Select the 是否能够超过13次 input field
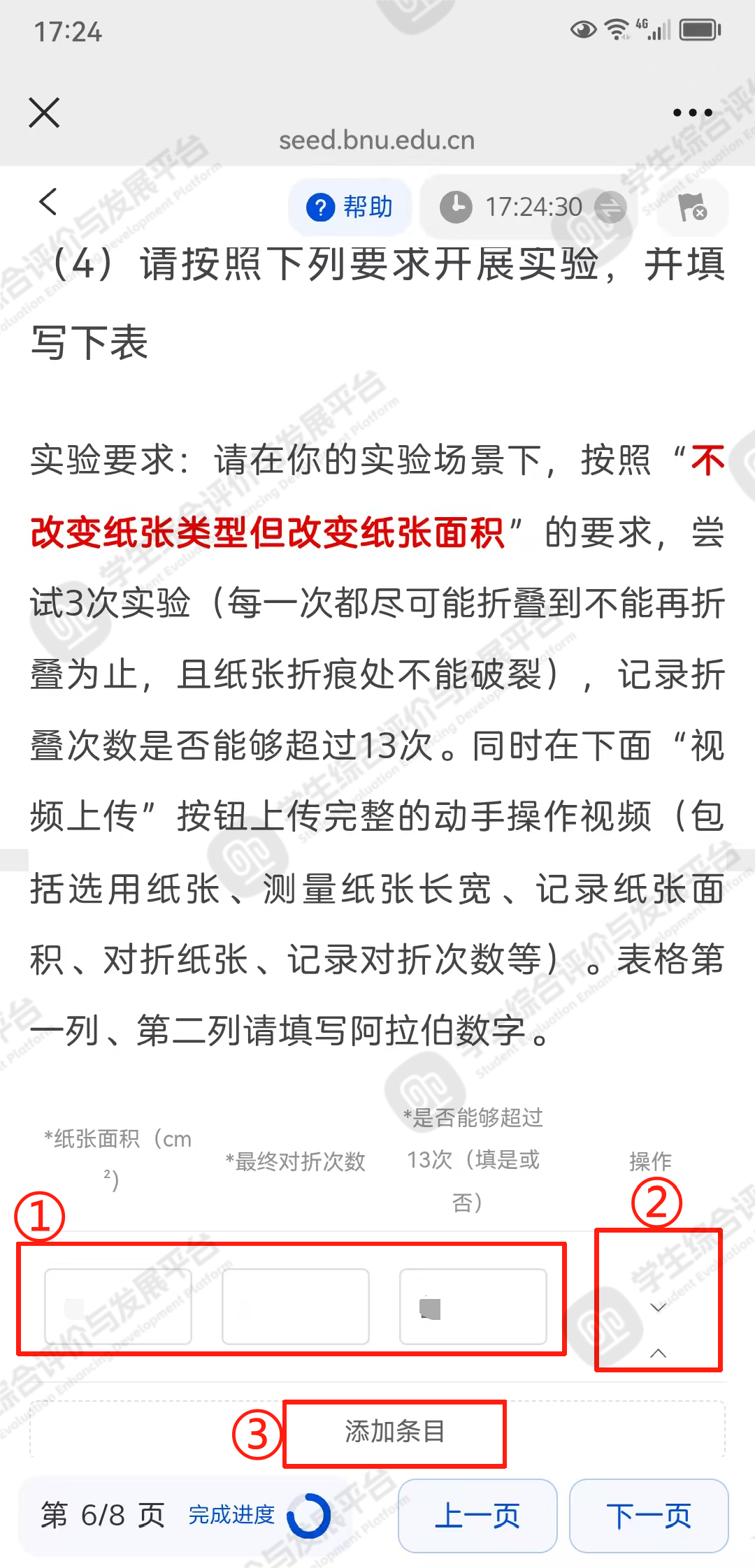755x1568 pixels. tap(473, 1306)
